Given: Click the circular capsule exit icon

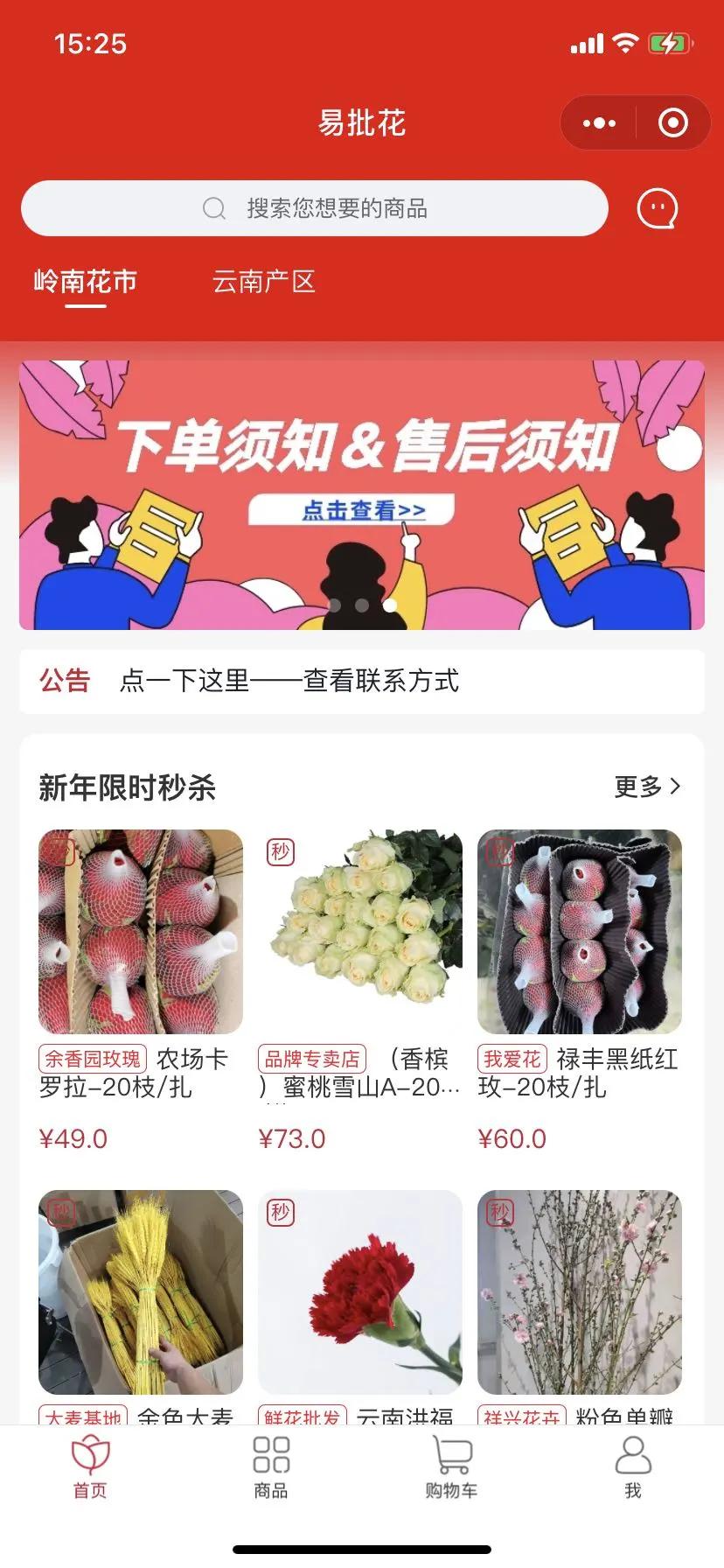Looking at the screenshot, I should click(672, 122).
